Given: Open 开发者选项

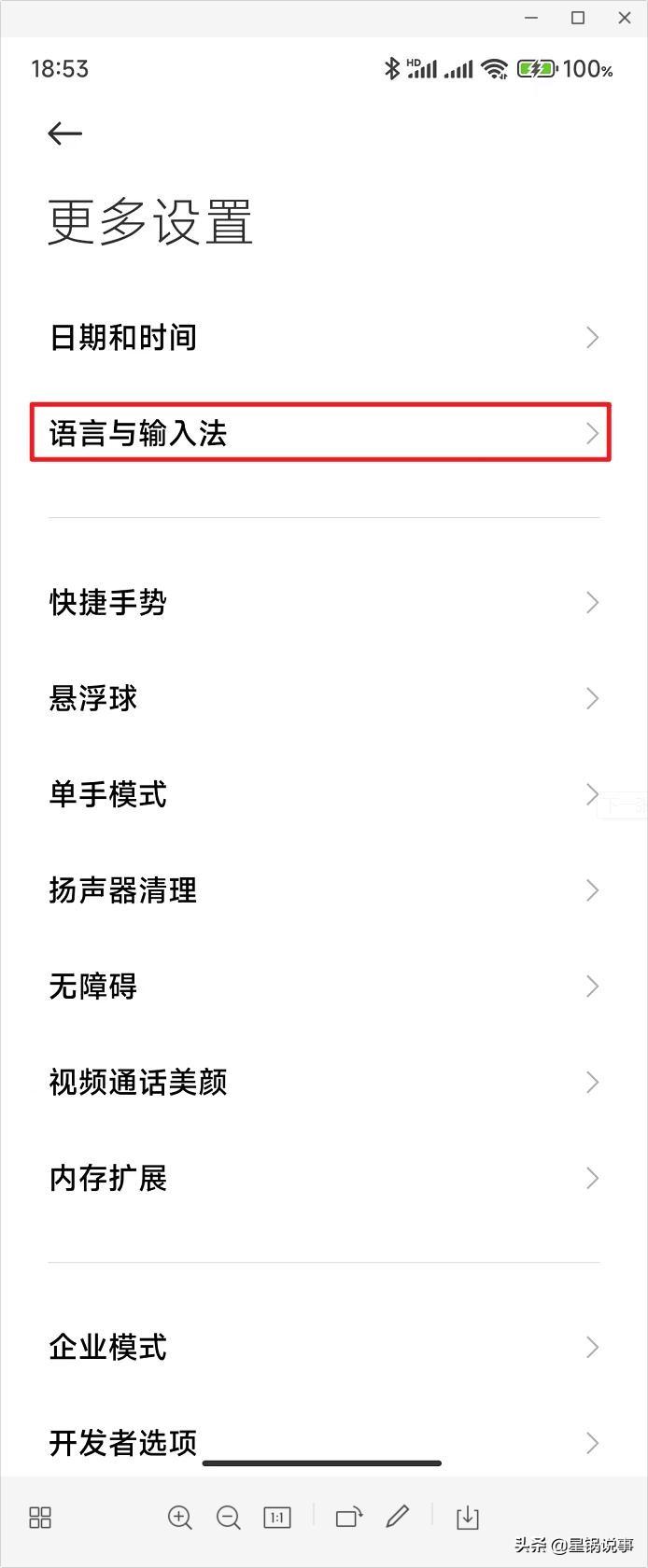Looking at the screenshot, I should click(322, 1442).
